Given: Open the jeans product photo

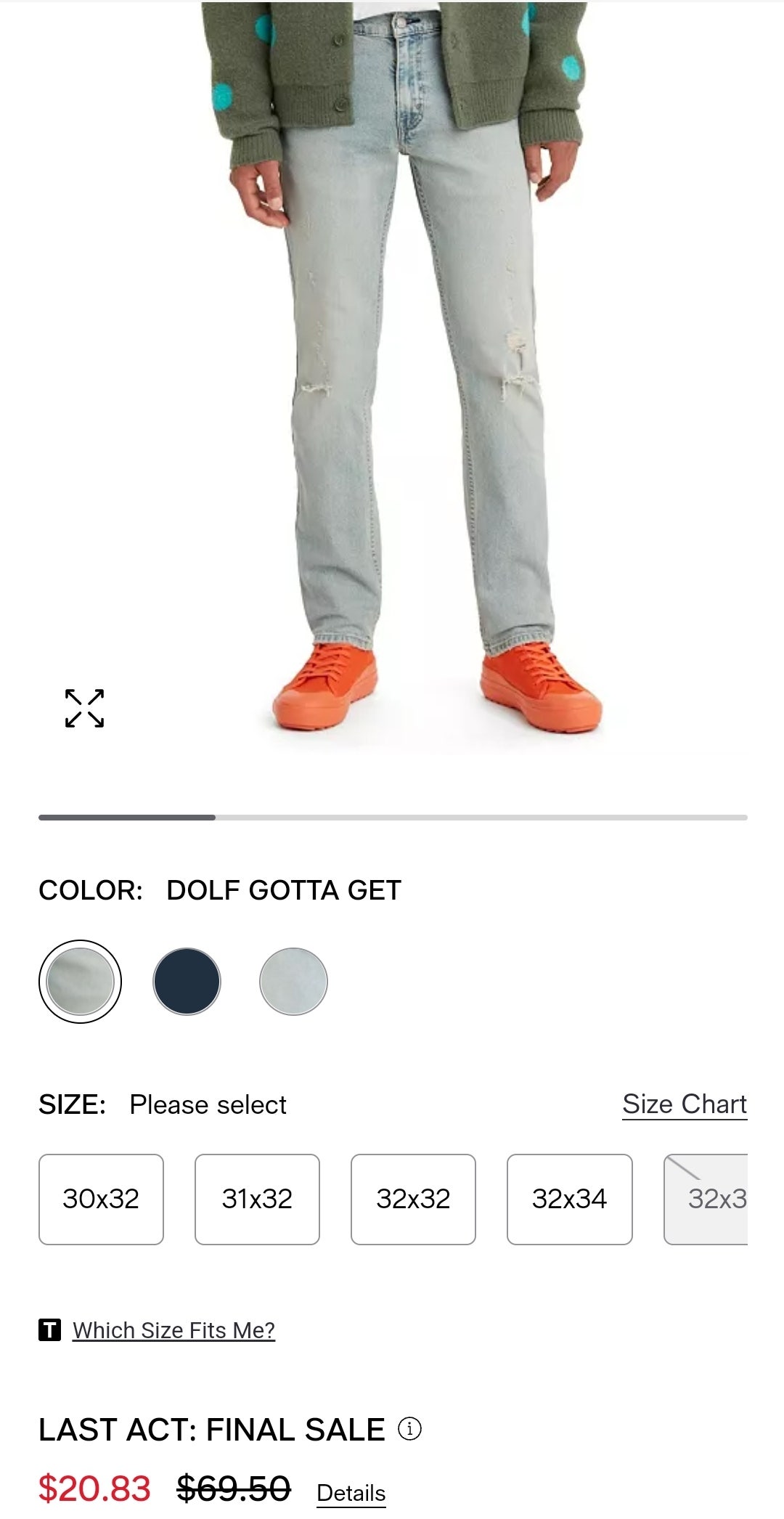Looking at the screenshot, I should point(407,363).
